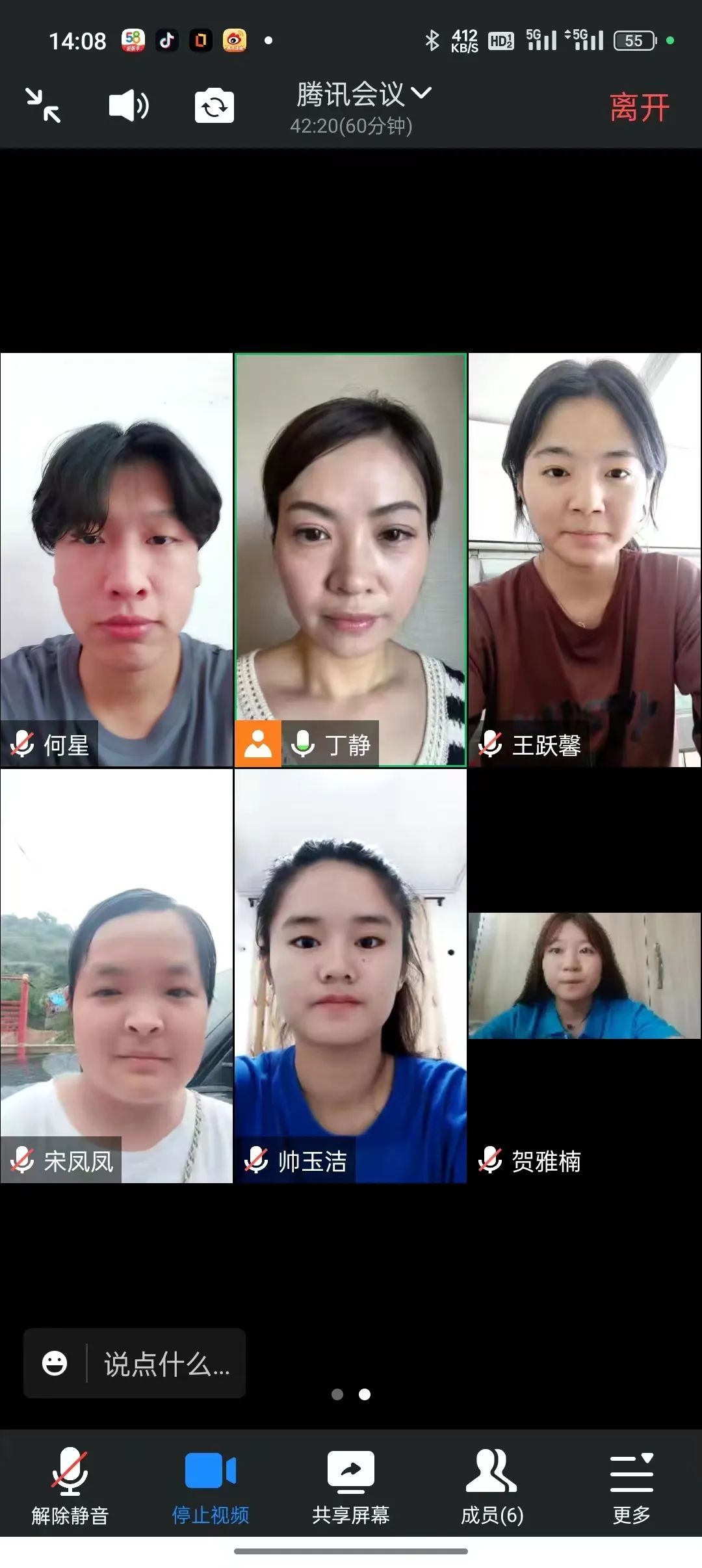Open the emoji picker
The height and width of the screenshot is (1568, 702).
(x=55, y=1363)
